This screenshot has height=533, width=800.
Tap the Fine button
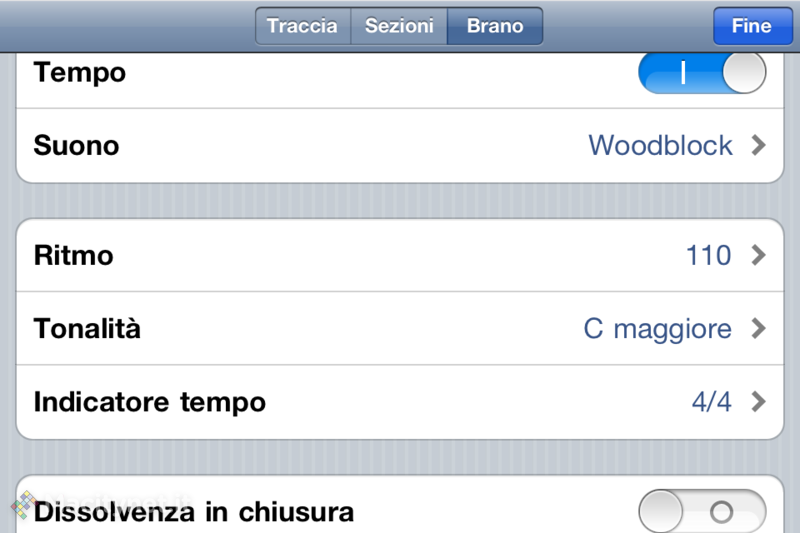751,26
